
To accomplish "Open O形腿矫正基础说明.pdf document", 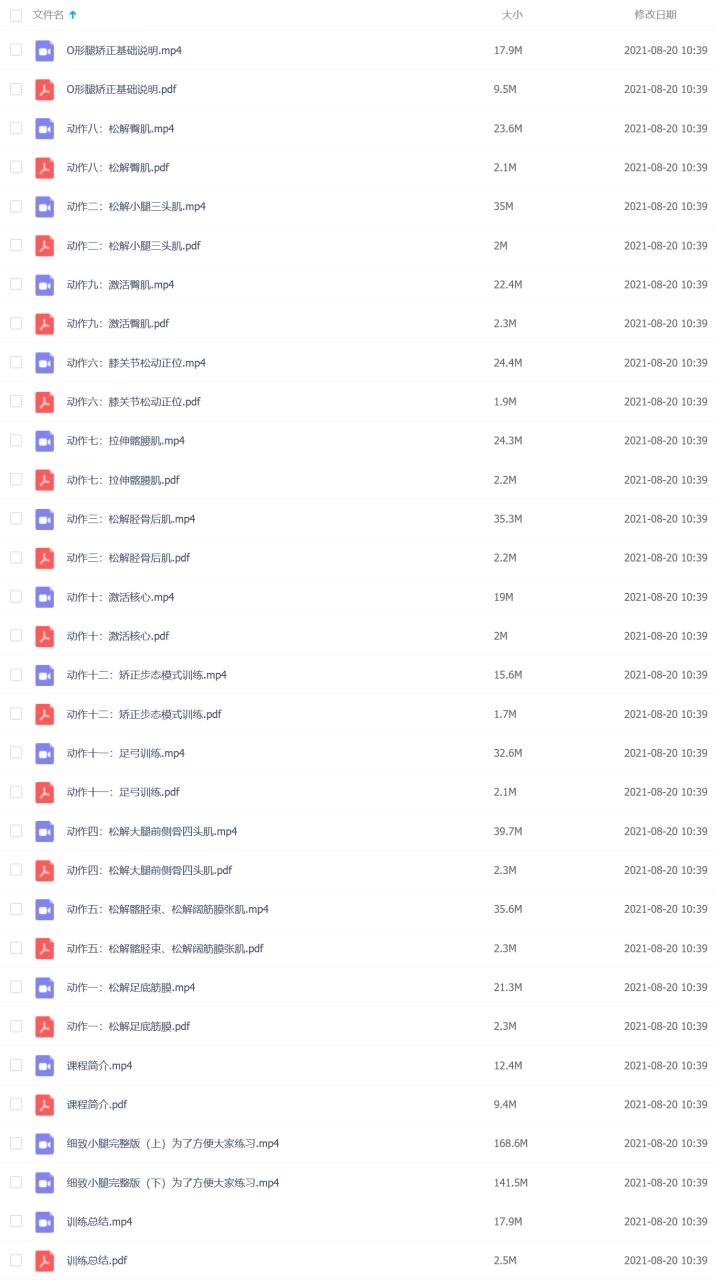I will click(122, 89).
